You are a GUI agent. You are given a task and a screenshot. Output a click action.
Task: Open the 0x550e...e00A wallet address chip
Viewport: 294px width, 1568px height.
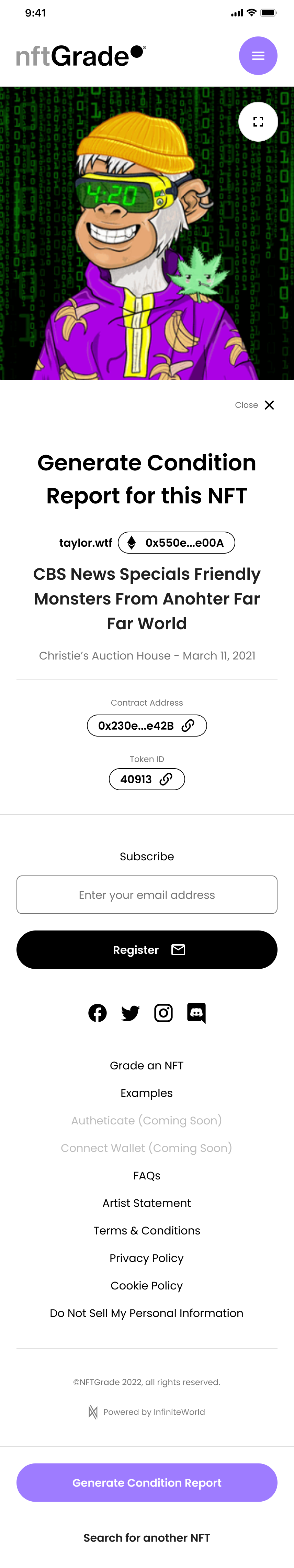pos(176,543)
